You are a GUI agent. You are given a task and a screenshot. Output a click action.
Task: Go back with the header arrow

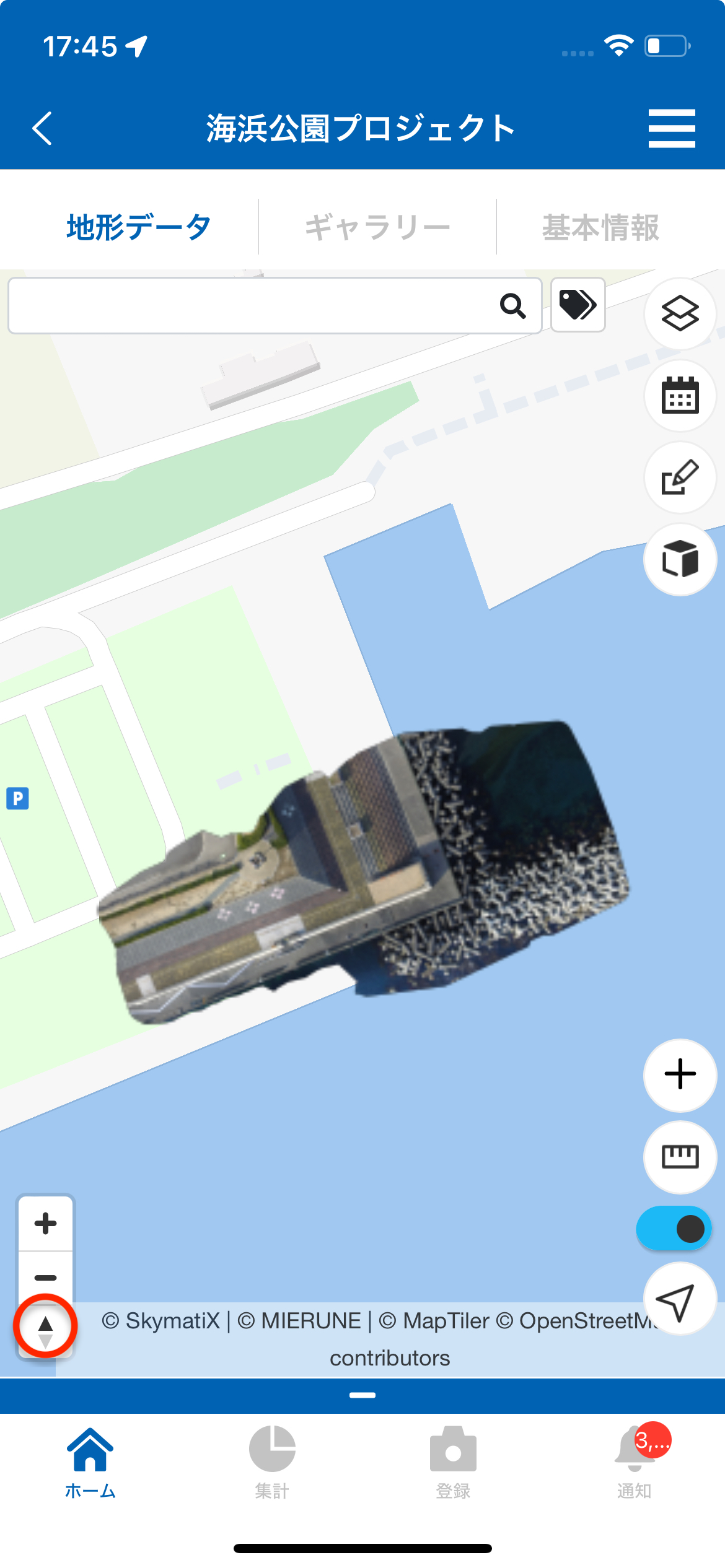click(42, 128)
